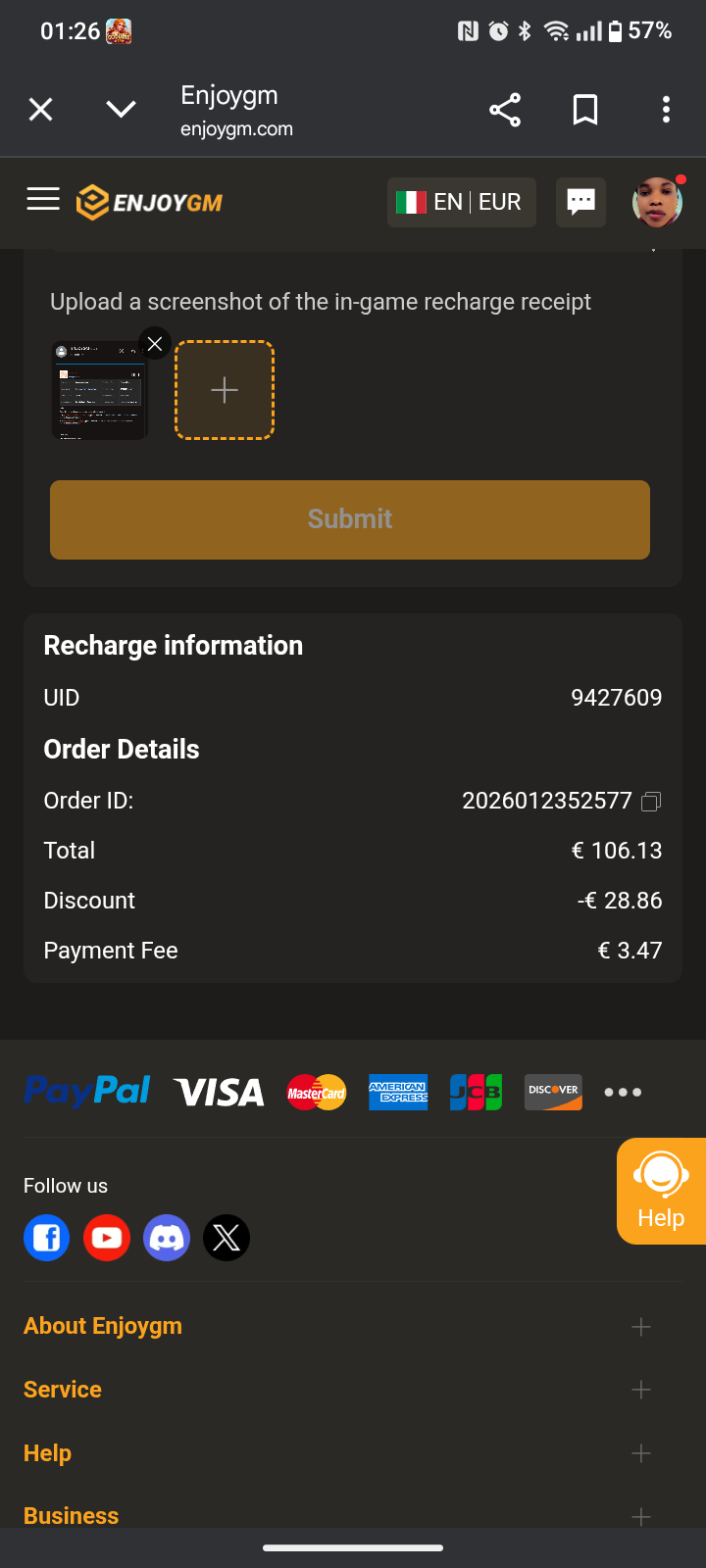706x1568 pixels.
Task: Close the Enjoygm browser tab
Action: (40, 109)
